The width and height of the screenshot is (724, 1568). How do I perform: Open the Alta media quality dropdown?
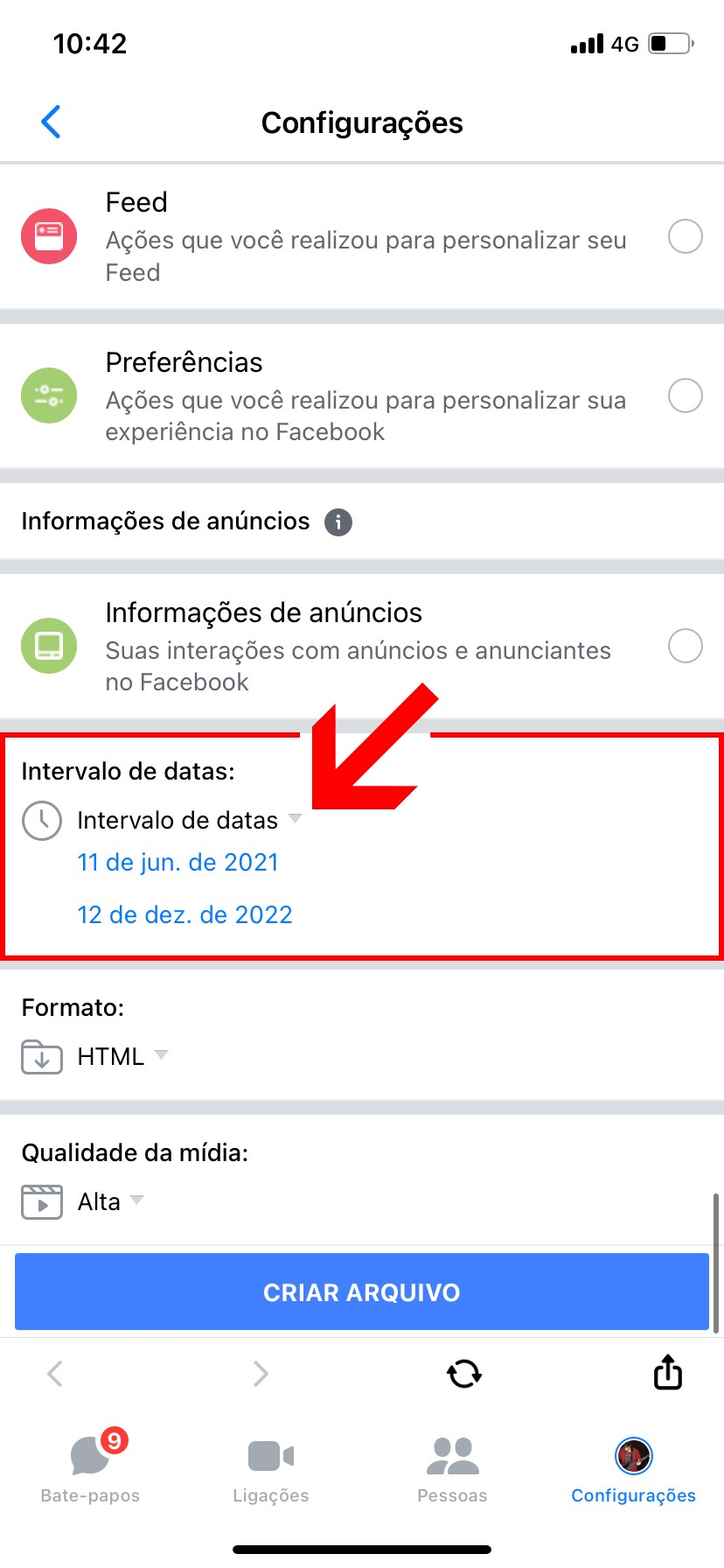110,1201
